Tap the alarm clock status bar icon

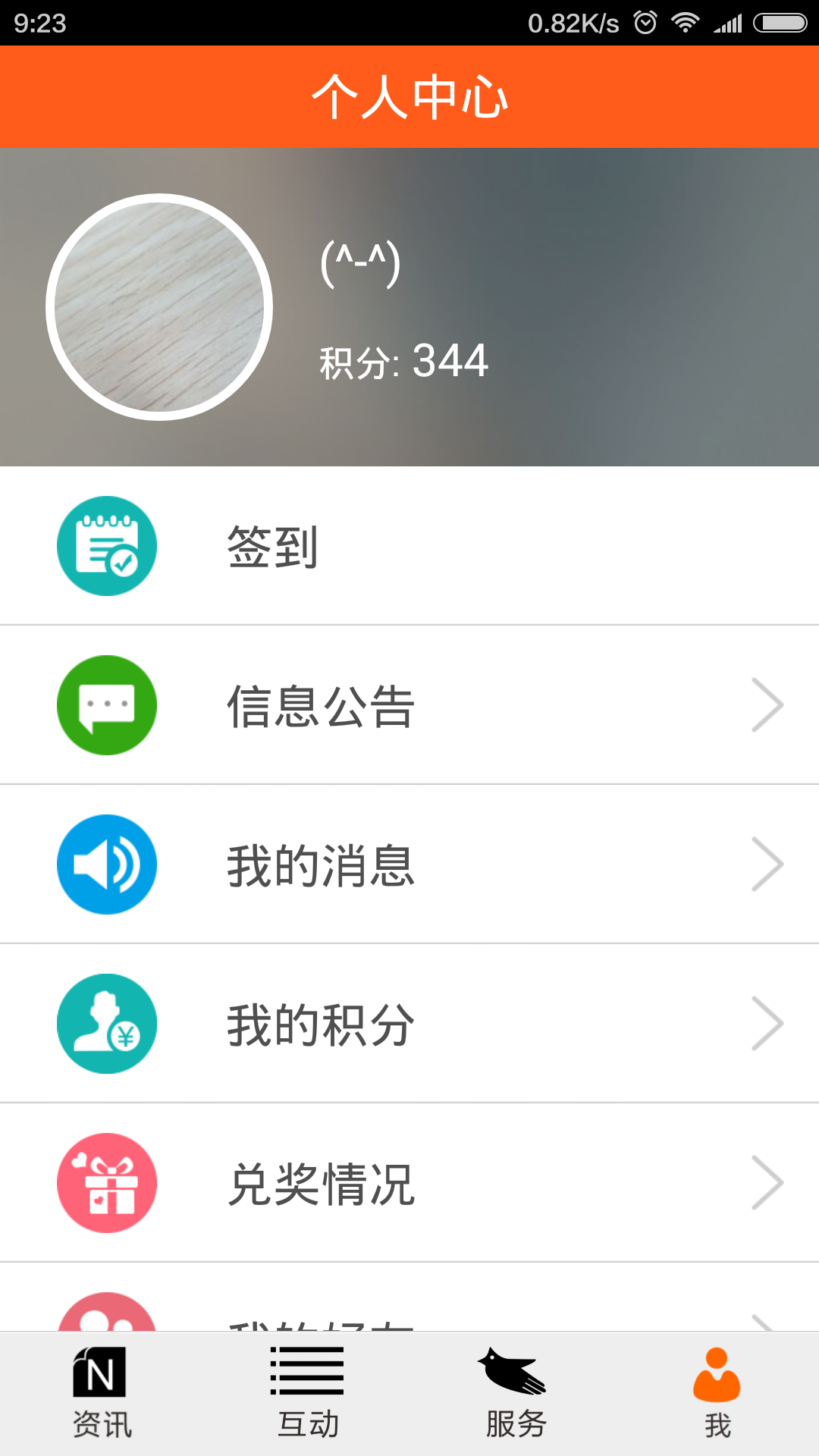[644, 22]
